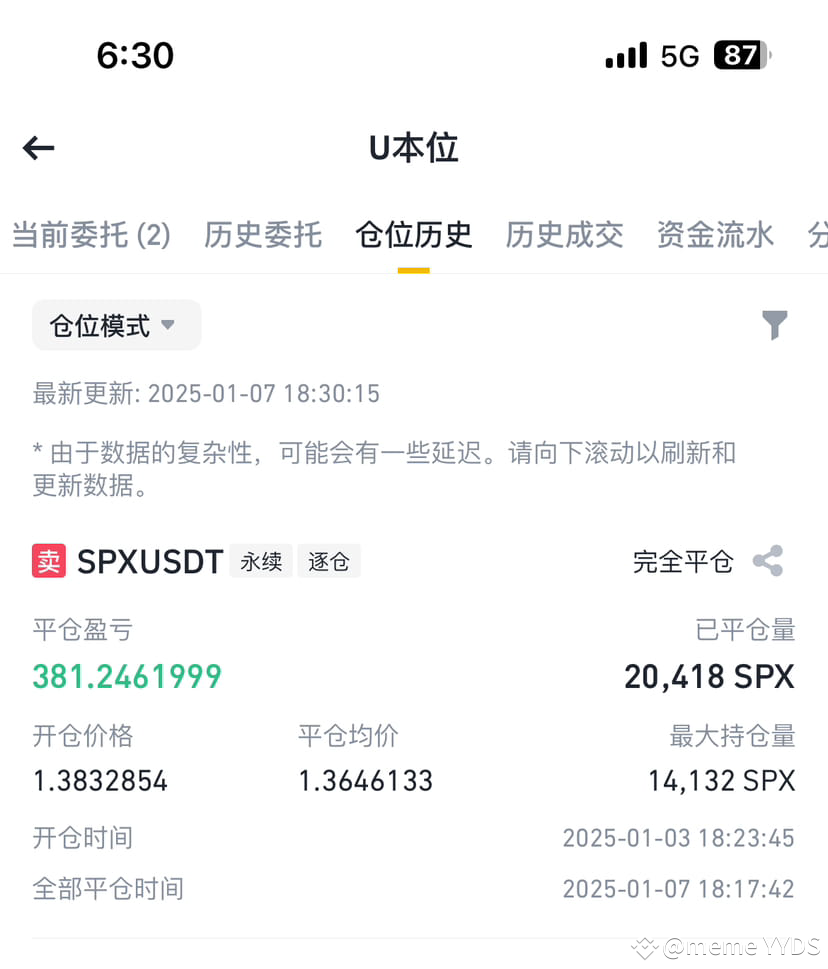Tap the share icon next to 完全平仓
The width and height of the screenshot is (828, 969).
point(768,561)
